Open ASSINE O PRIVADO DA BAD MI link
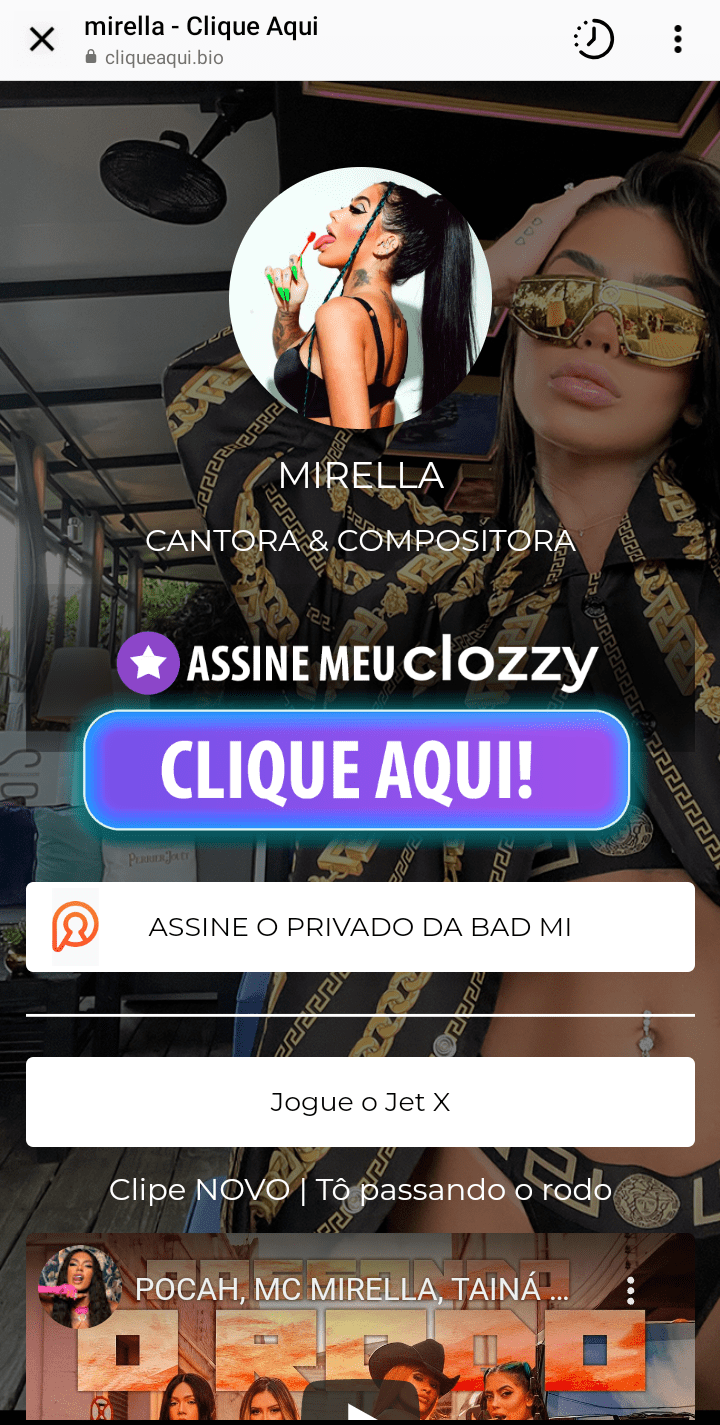The width and height of the screenshot is (720, 1425). pyautogui.click(x=360, y=927)
